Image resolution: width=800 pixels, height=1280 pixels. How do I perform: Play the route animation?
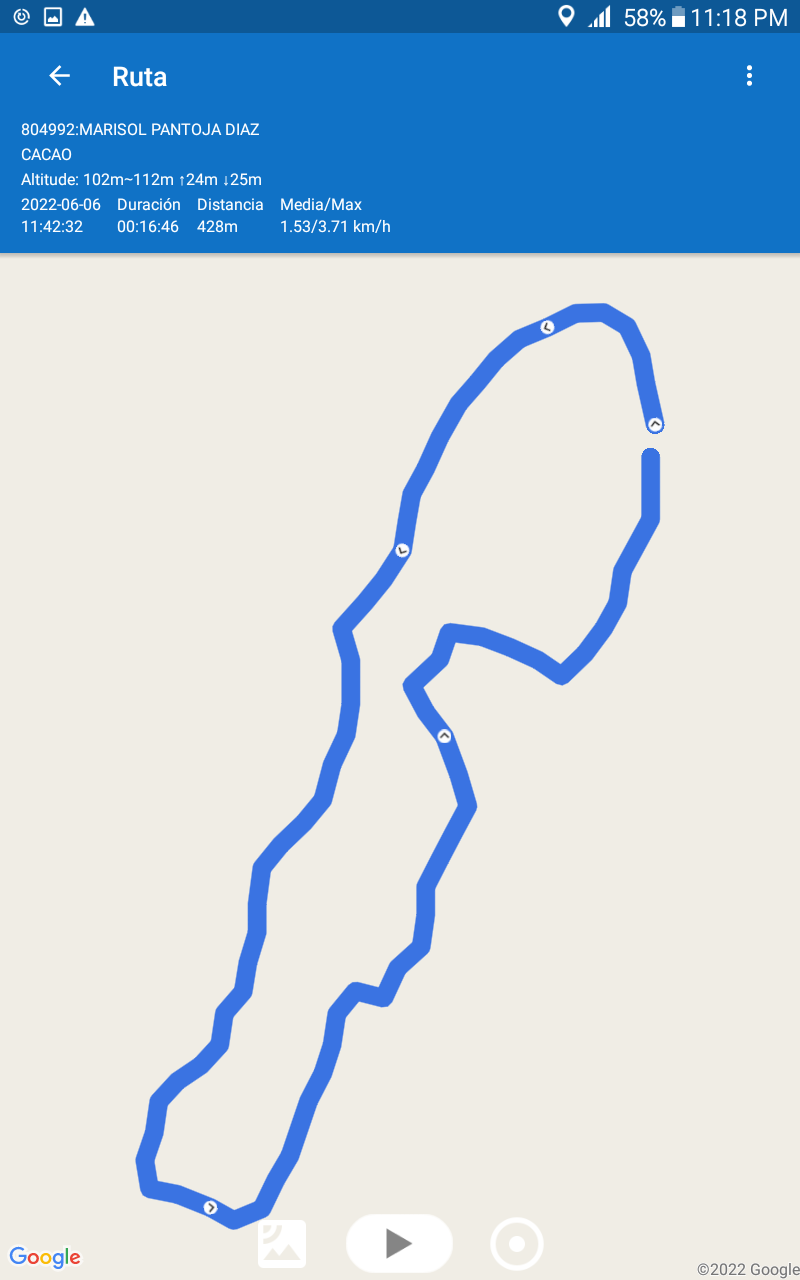399,1243
